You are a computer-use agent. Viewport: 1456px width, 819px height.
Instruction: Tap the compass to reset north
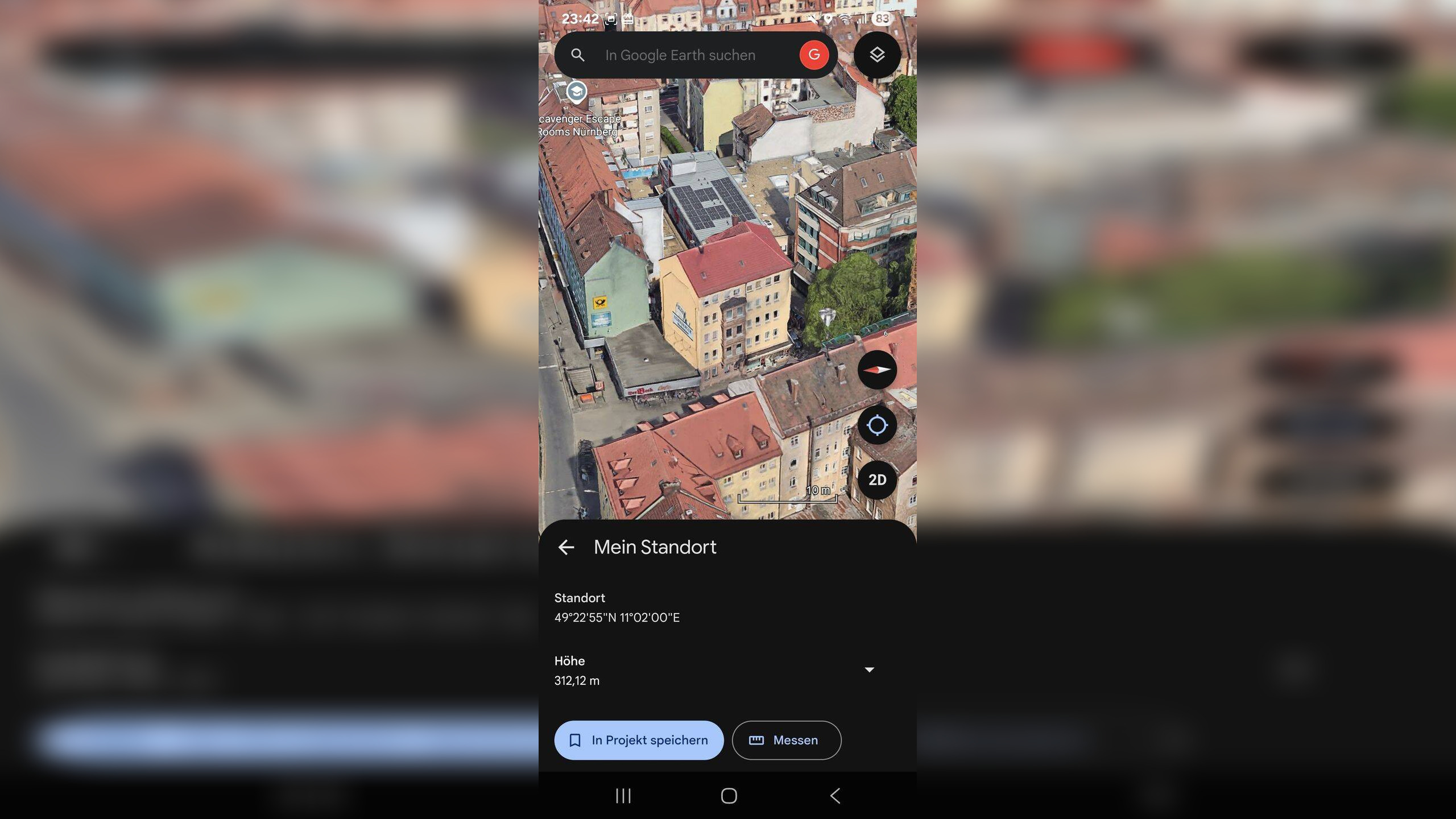(x=876, y=370)
